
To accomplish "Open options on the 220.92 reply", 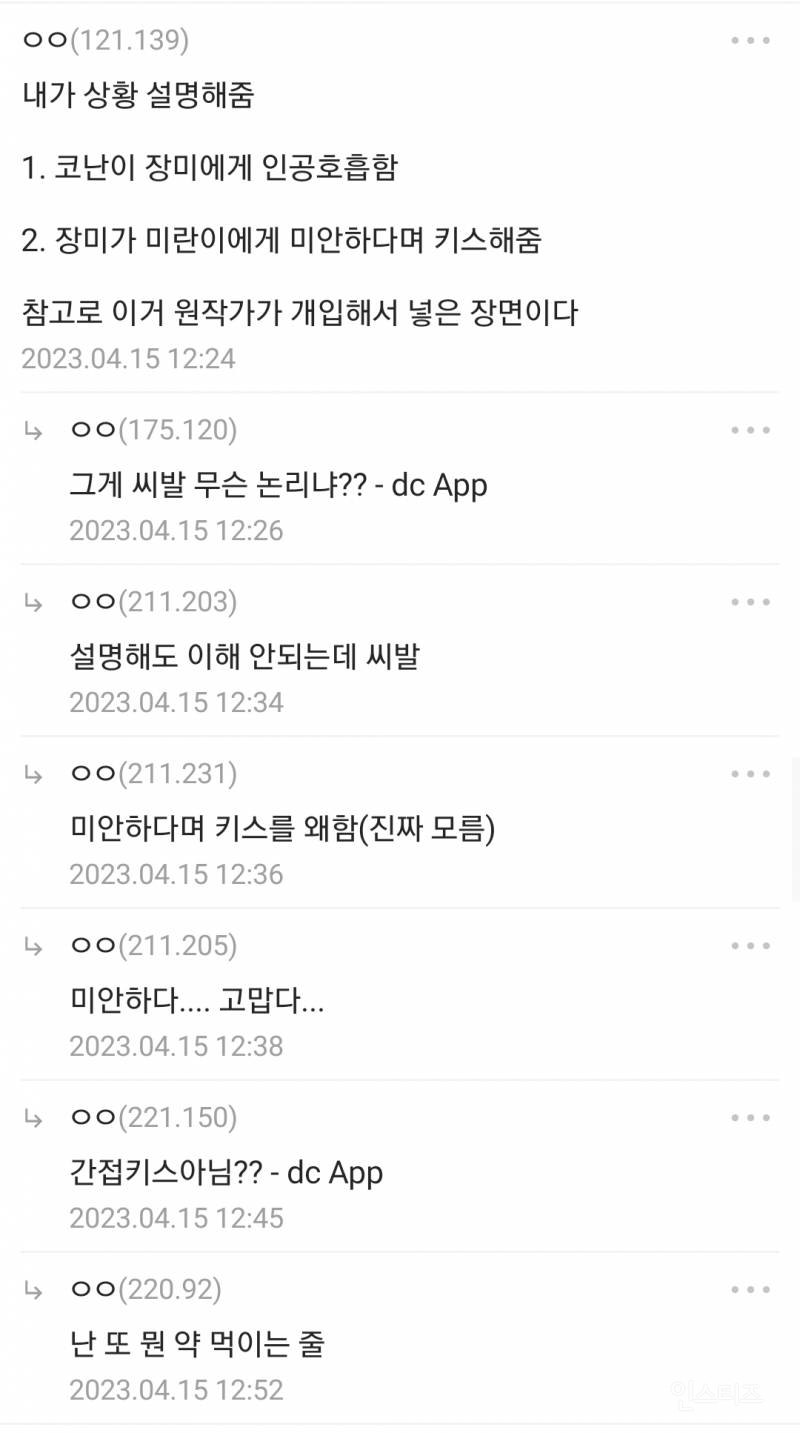I will pos(750,1290).
